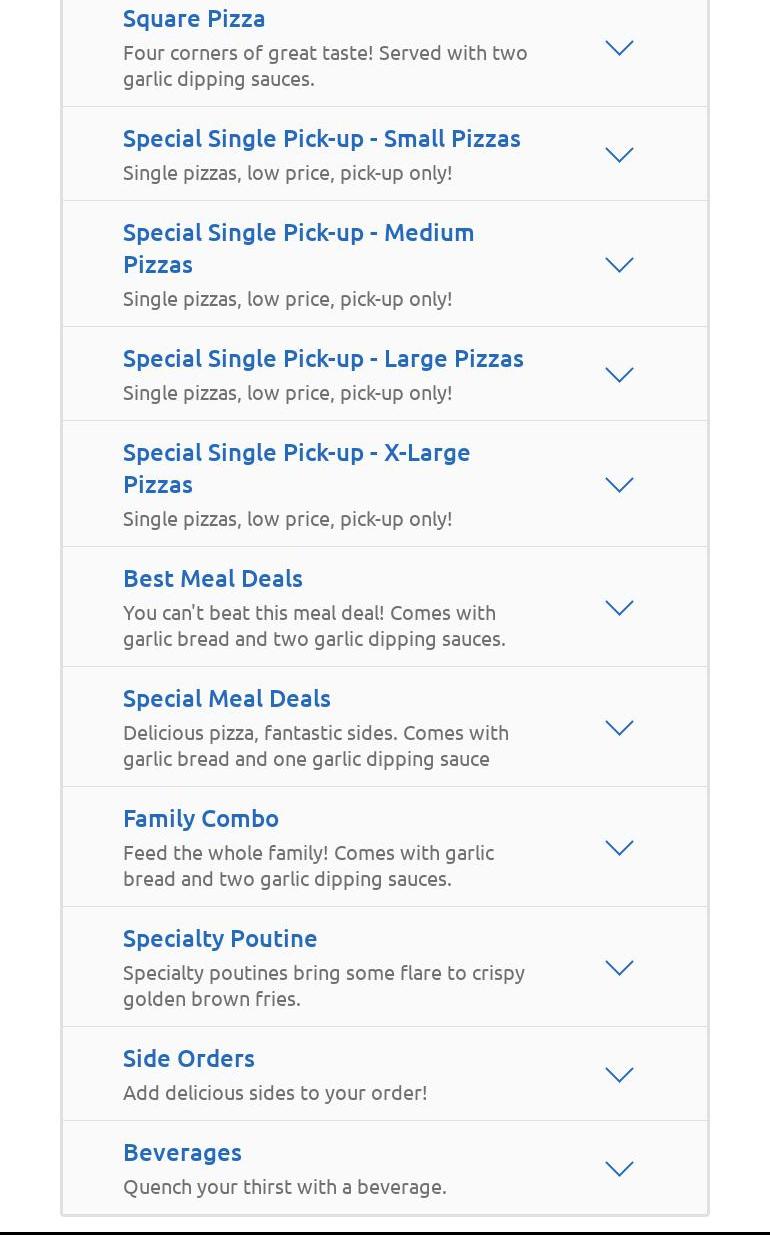The width and height of the screenshot is (770, 1235).
Task: View the Family Combo options
Action: tap(619, 848)
